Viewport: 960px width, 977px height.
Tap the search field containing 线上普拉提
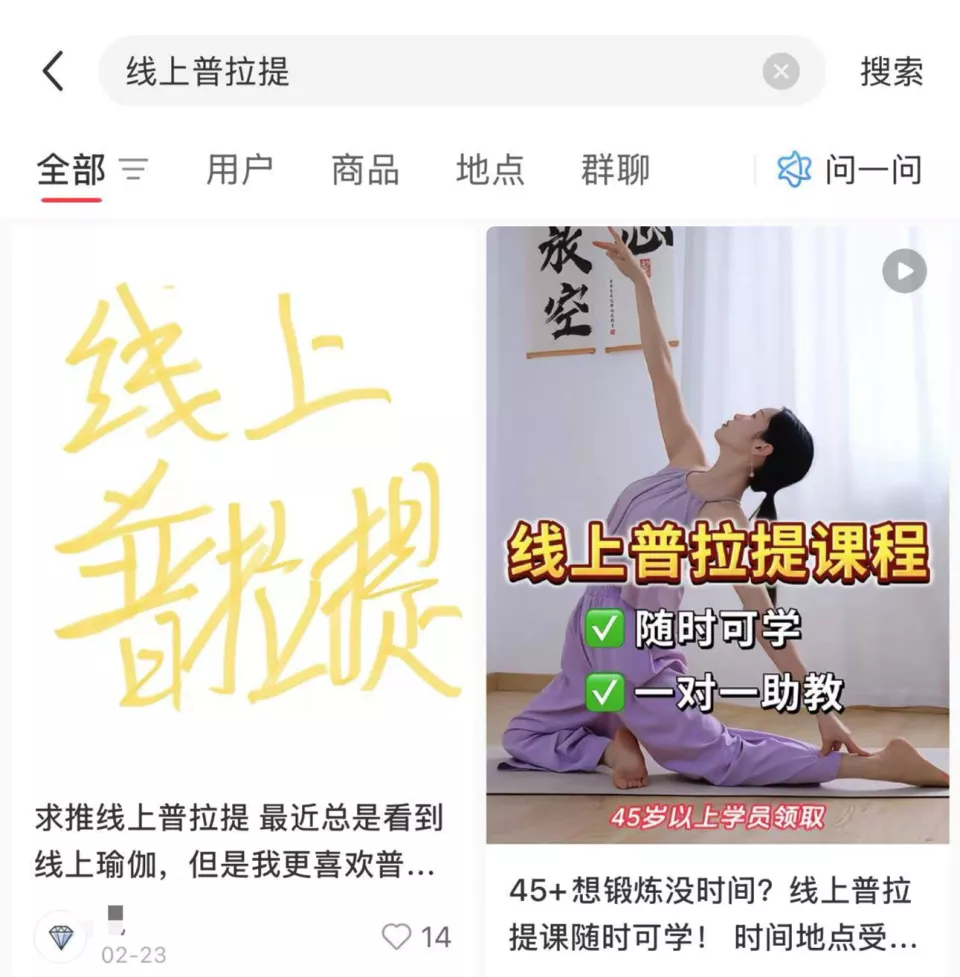[430, 72]
